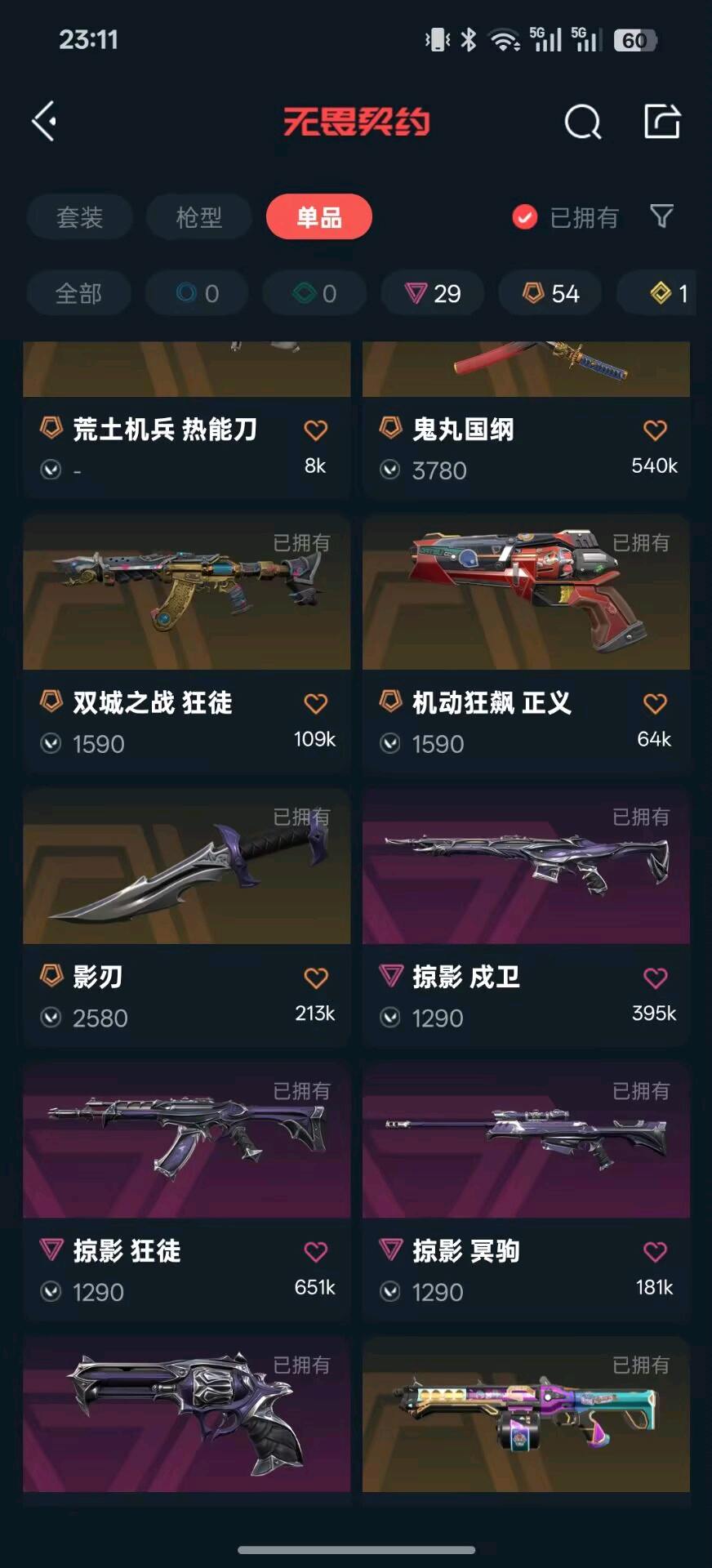Share this page via the share icon
The image size is (712, 1568).
pos(661,122)
